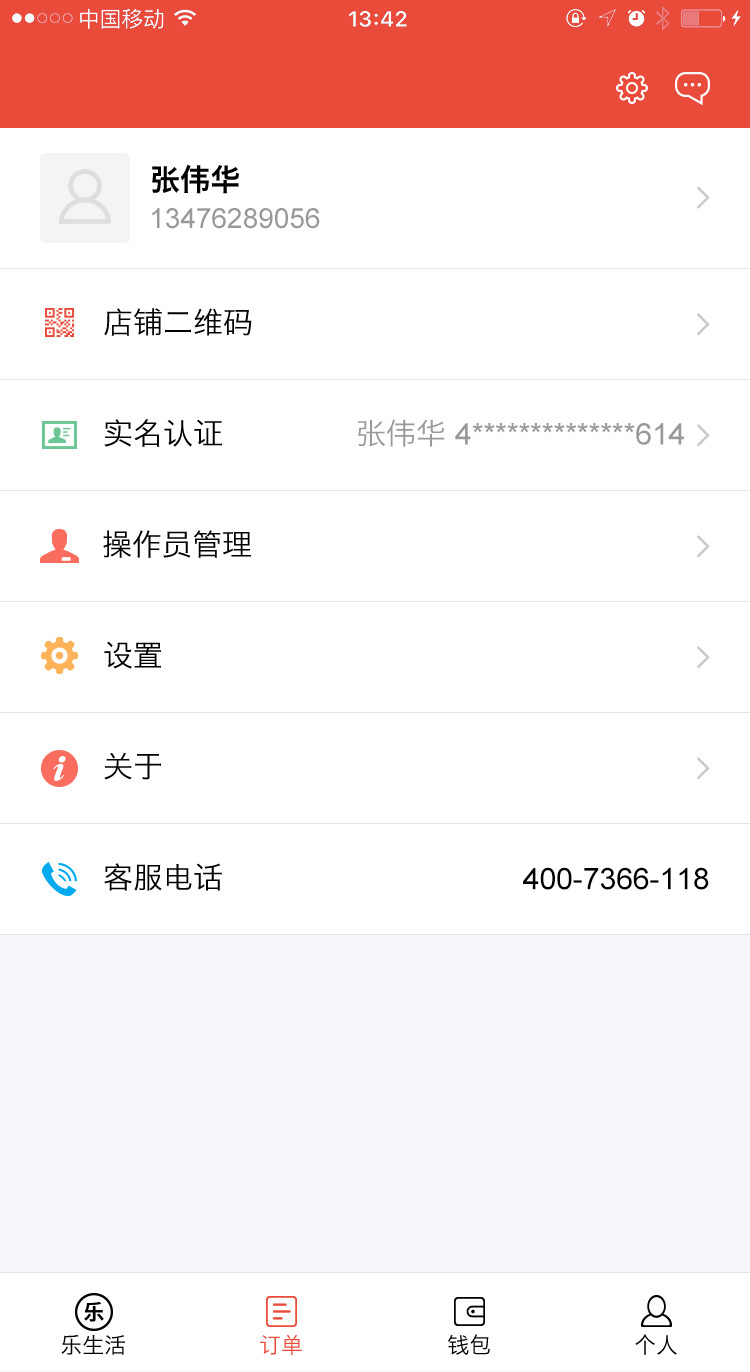Switch to the 乐生活 tab

click(94, 1324)
